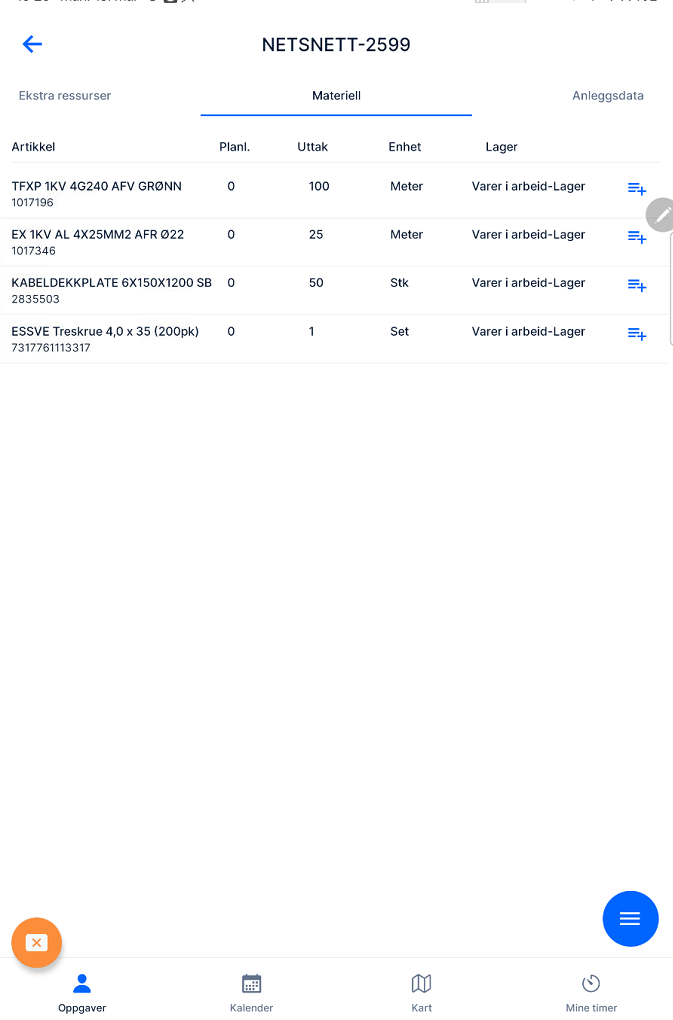Screen dimensions: 673x1020
Task: Go to Oppgaver in bottom navigation
Action: [x=82, y=993]
